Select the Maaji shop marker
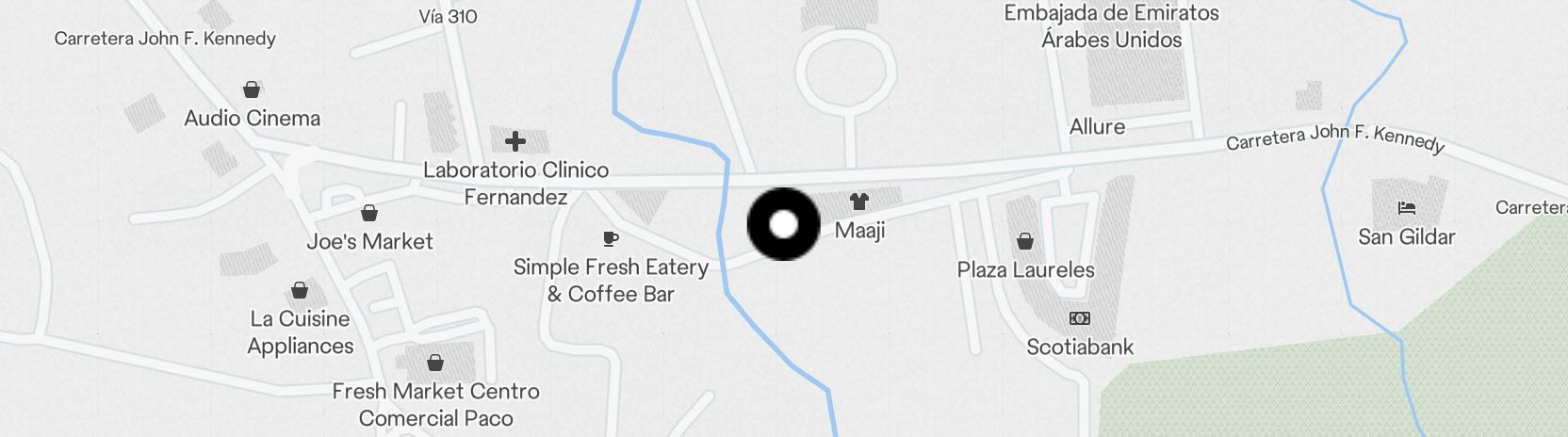Image resolution: width=1568 pixels, height=437 pixels. [858, 202]
